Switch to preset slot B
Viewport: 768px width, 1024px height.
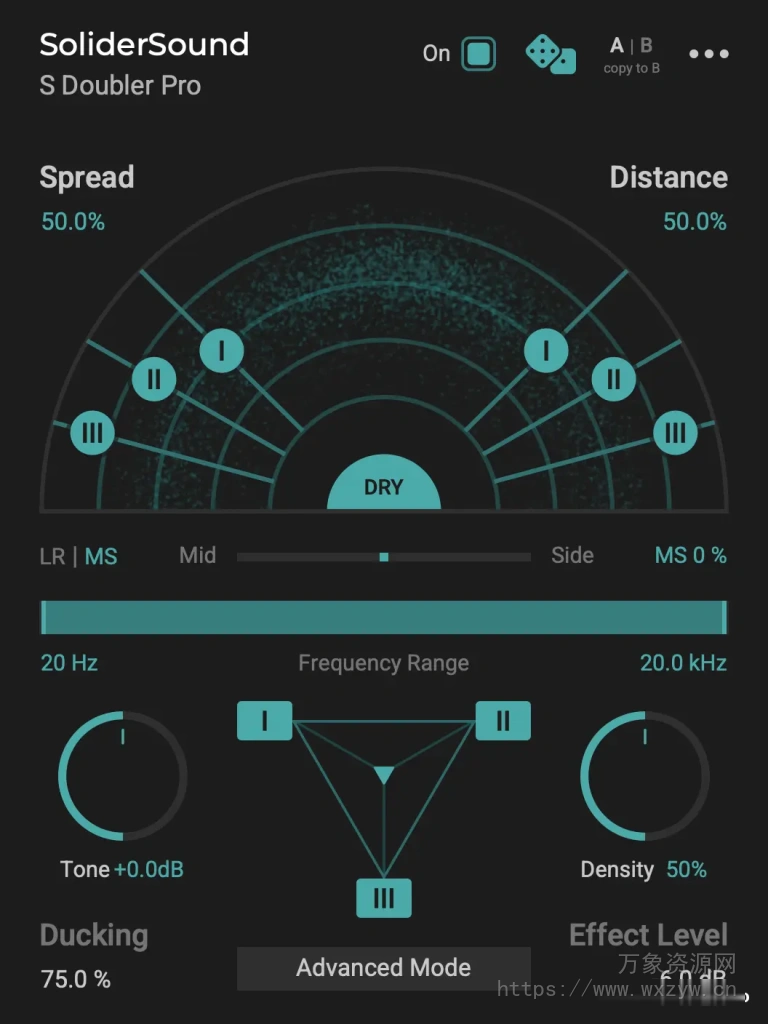[647, 45]
